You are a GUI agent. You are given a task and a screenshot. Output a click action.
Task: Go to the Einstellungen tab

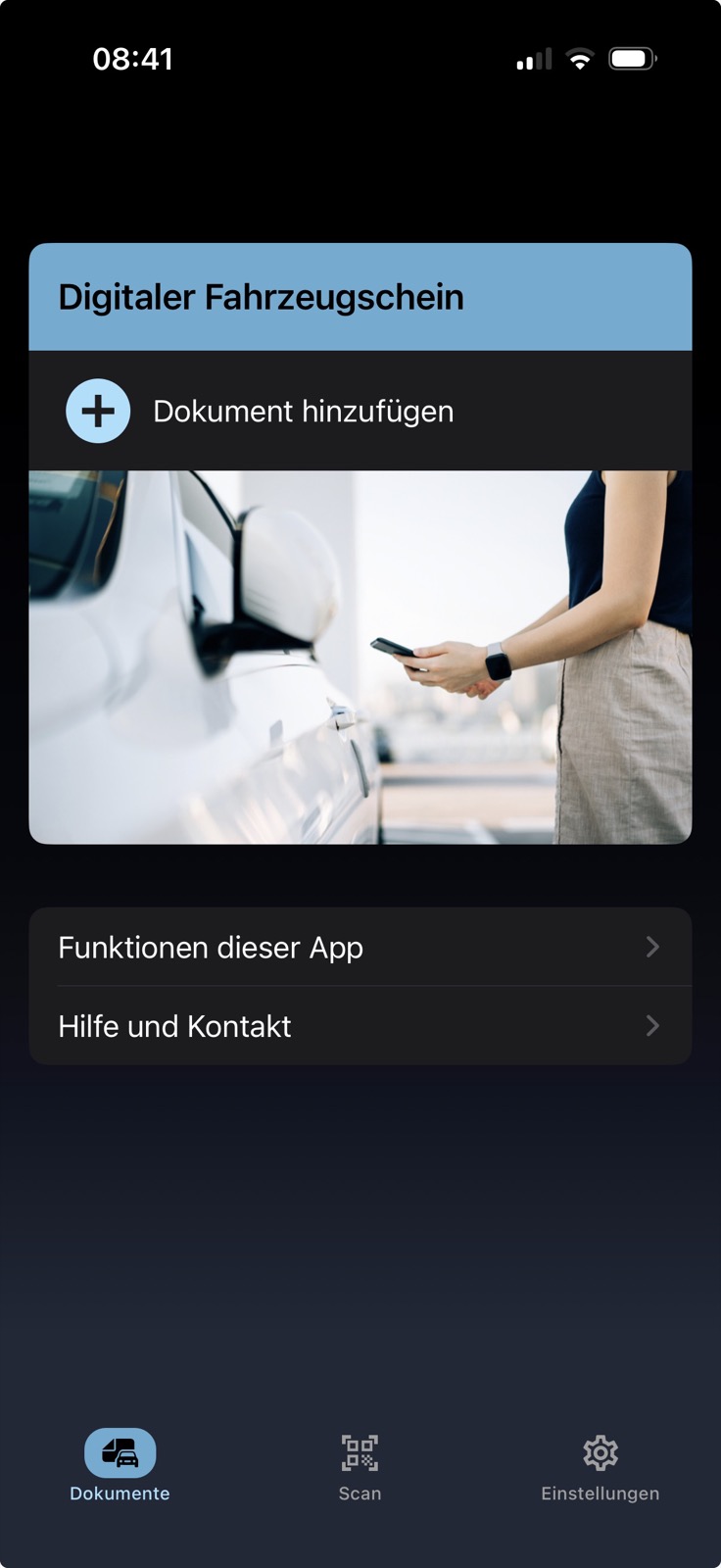point(600,1465)
